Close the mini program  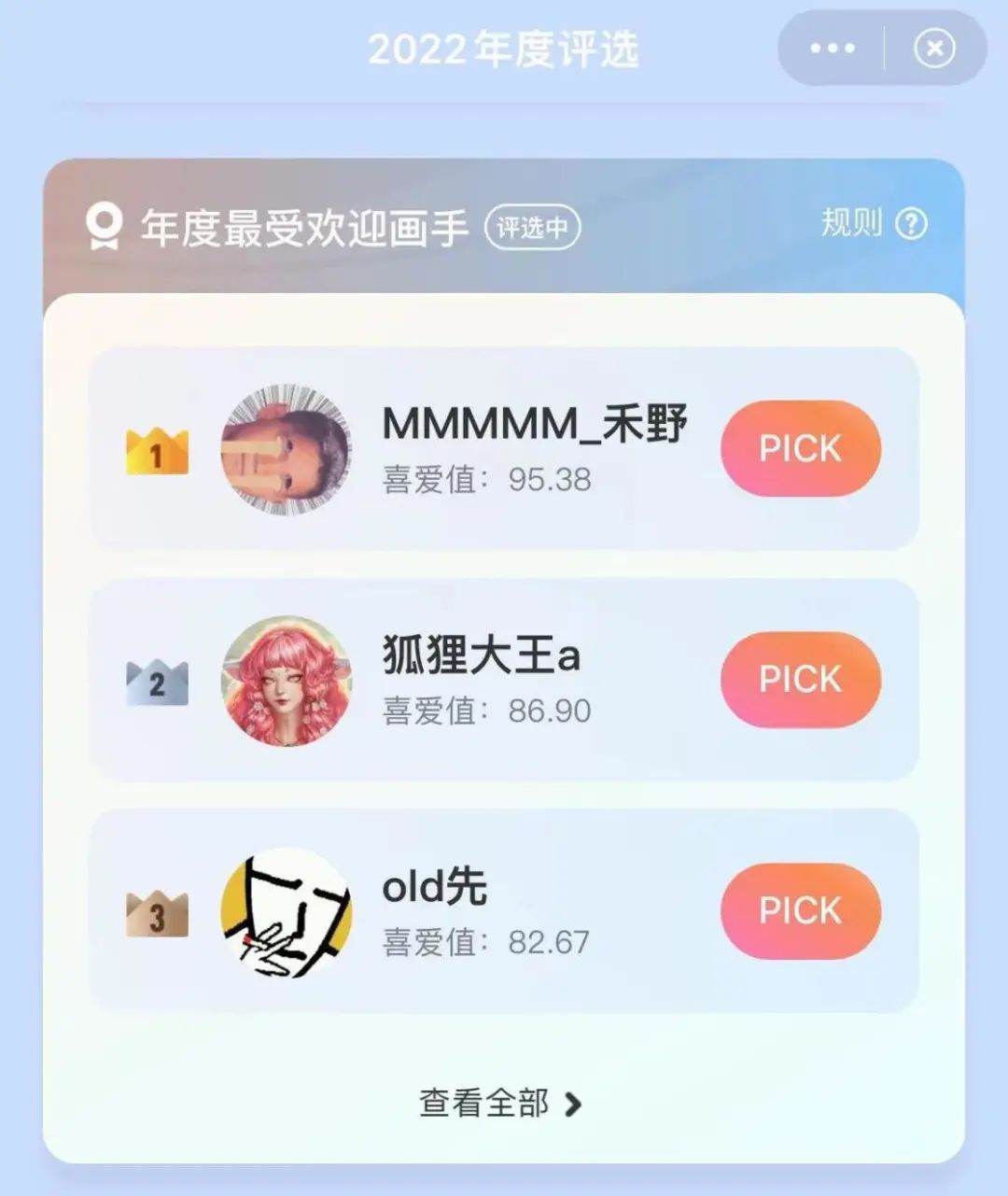coord(934,49)
